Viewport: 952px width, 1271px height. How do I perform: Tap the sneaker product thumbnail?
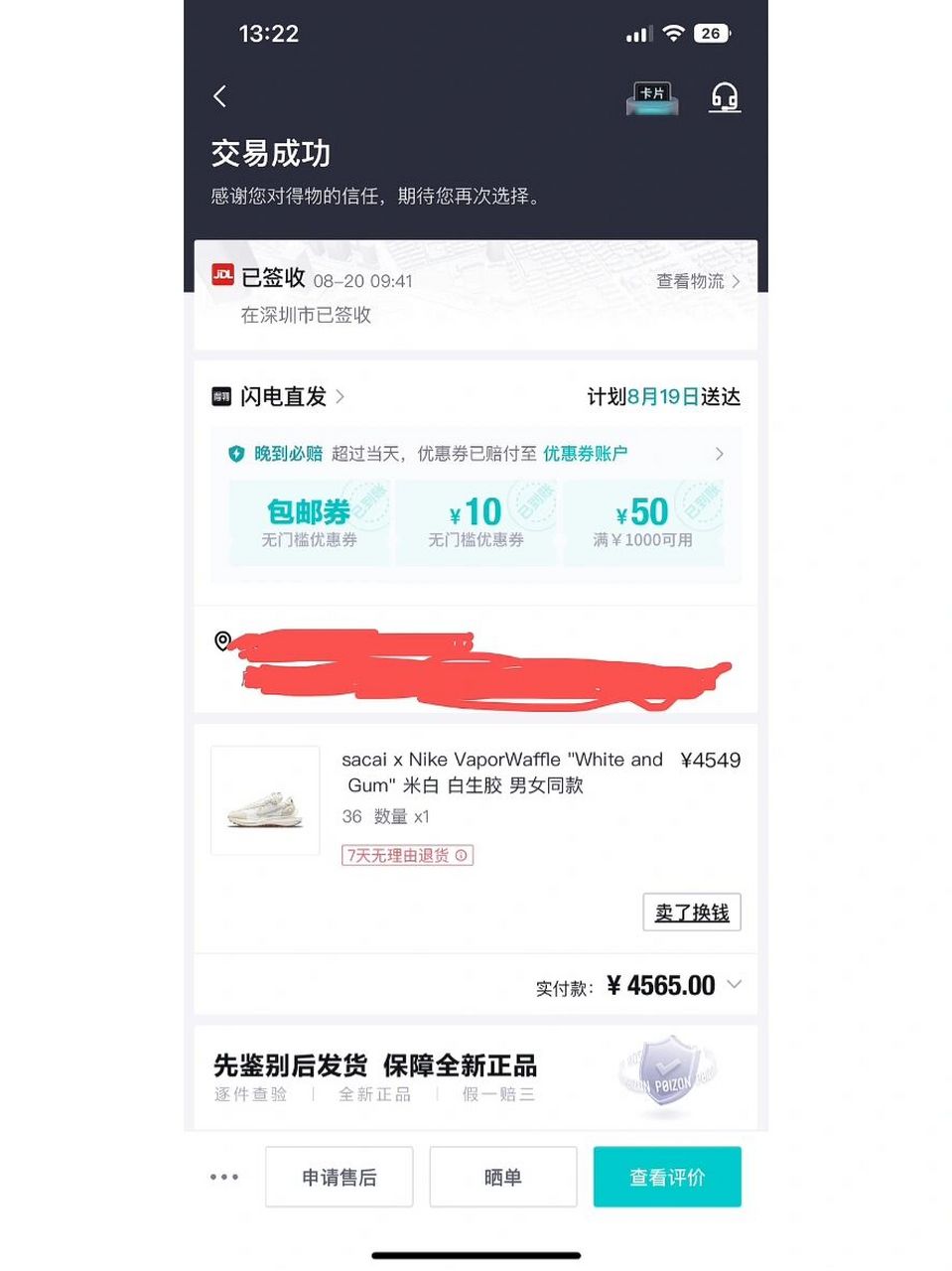[264, 799]
